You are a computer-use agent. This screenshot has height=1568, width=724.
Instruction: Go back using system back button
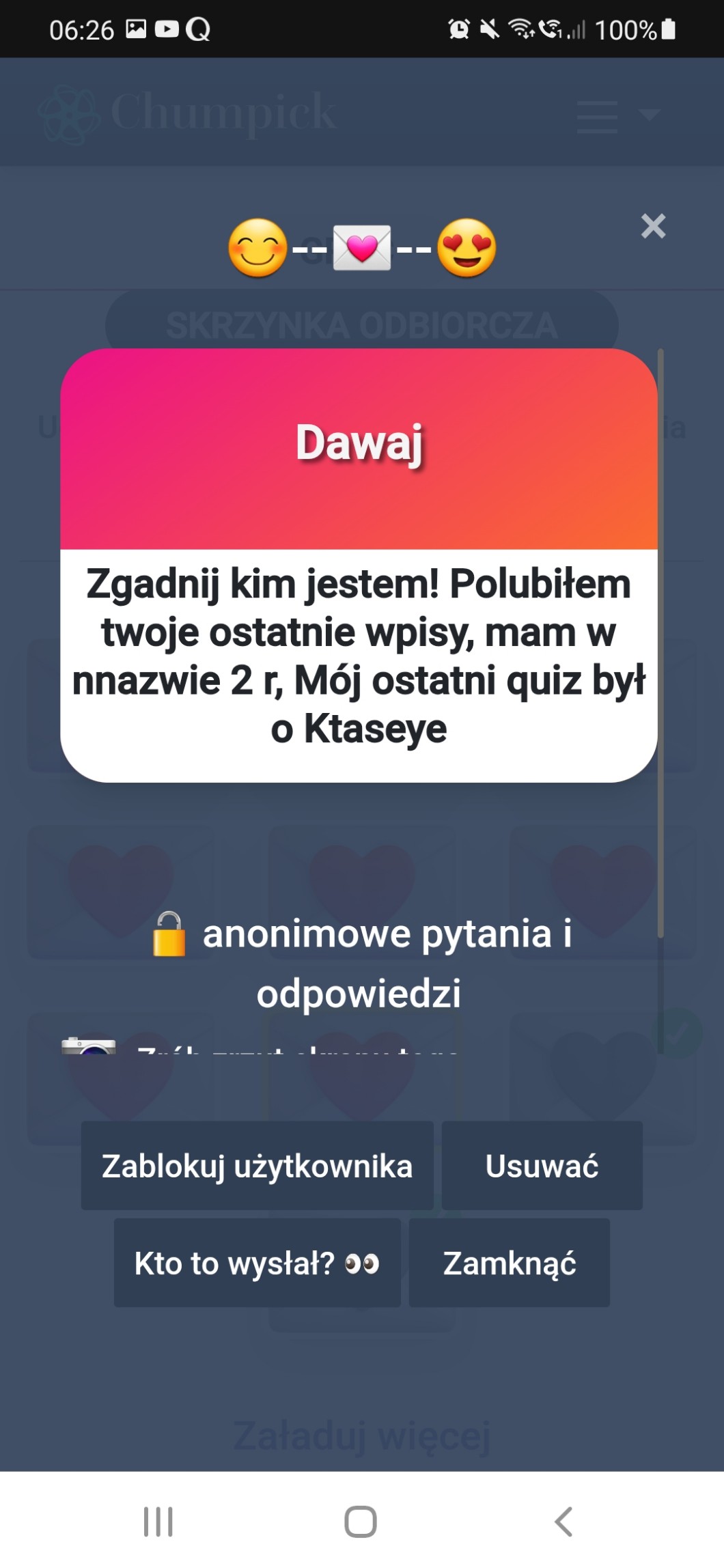pyautogui.click(x=563, y=1522)
